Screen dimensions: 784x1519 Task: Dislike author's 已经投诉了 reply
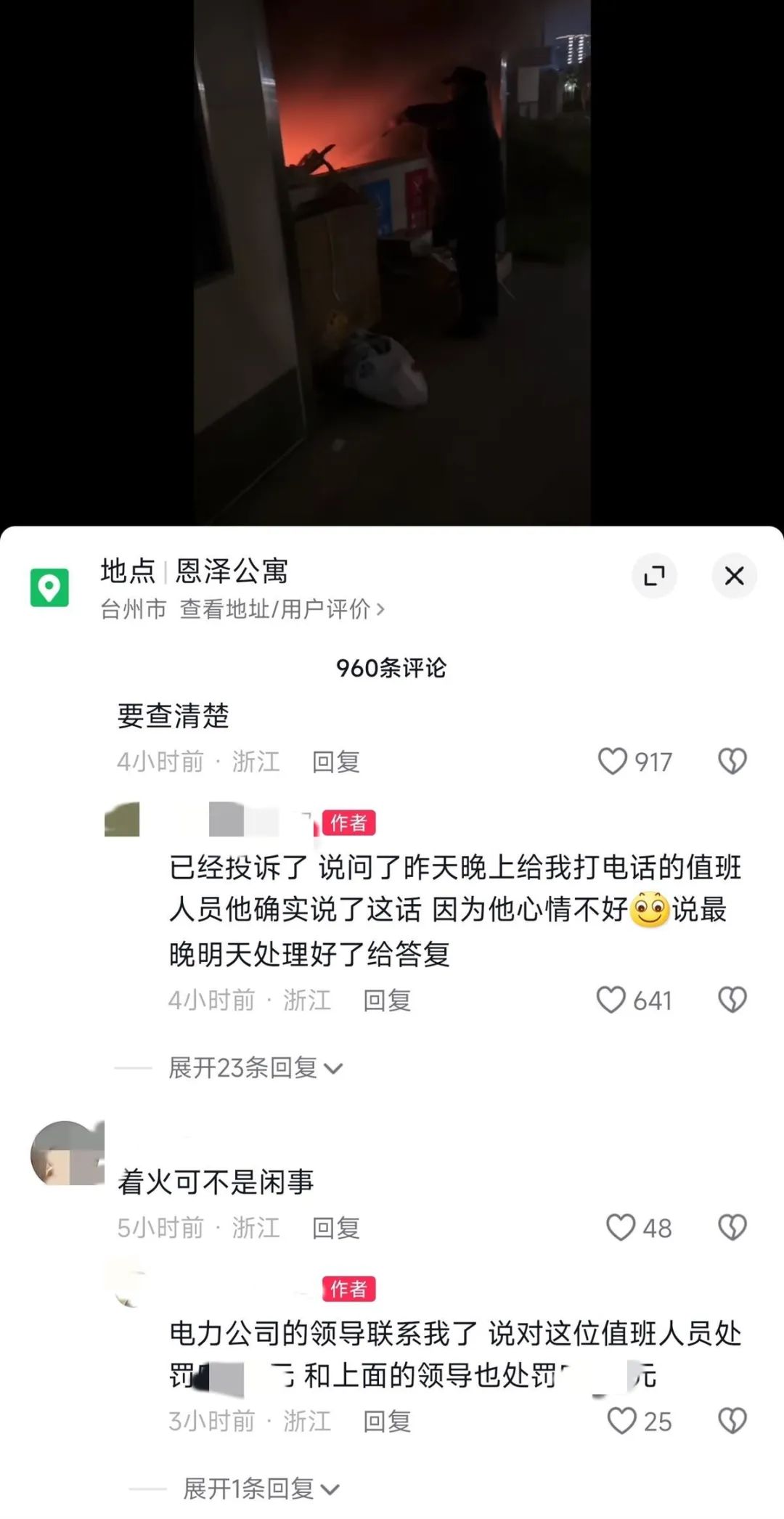tap(732, 1000)
